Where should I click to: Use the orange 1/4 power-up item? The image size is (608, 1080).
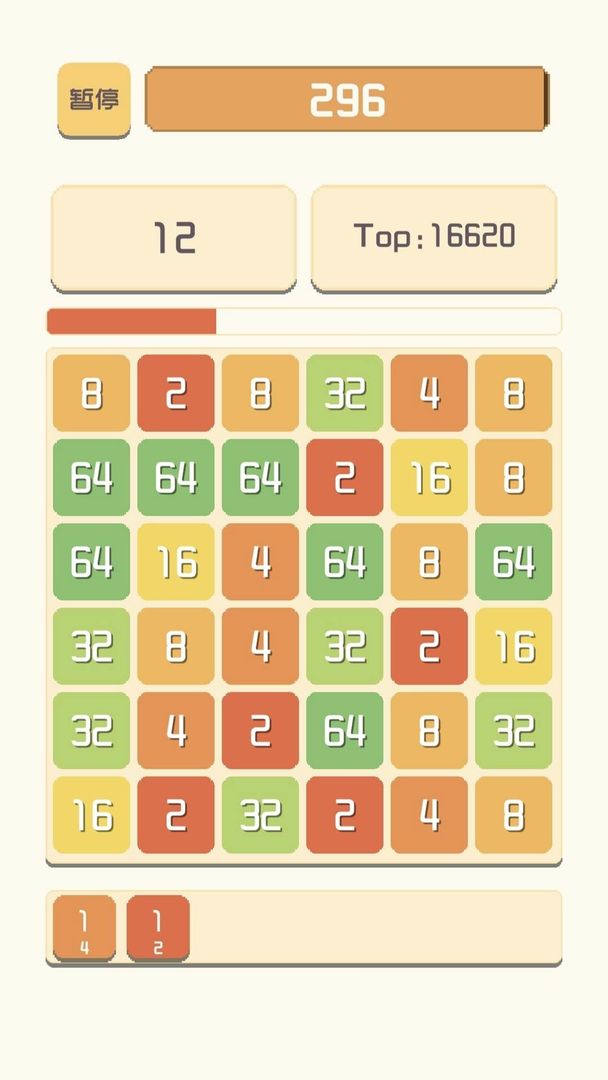pyautogui.click(x=84, y=928)
